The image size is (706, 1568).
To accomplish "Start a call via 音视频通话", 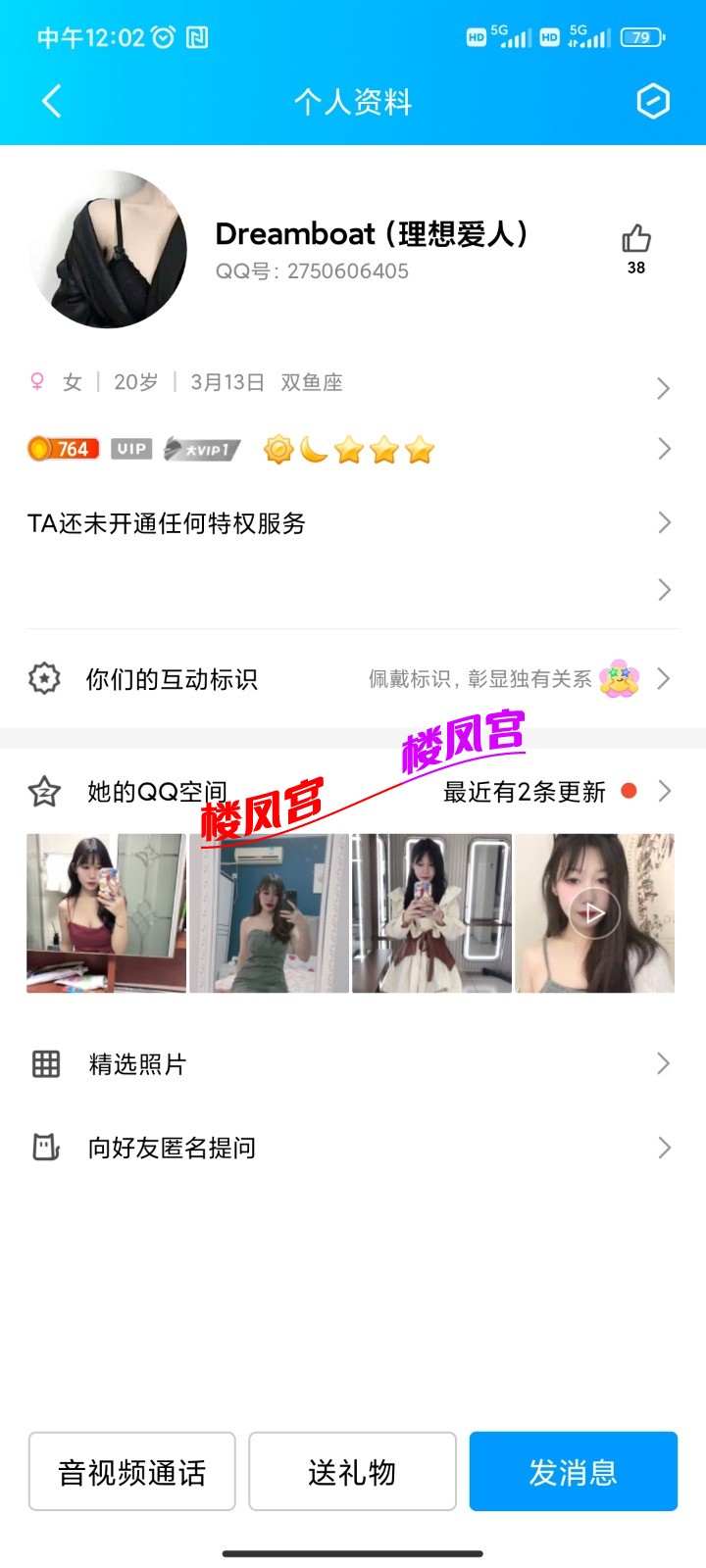I will pyautogui.click(x=131, y=1470).
